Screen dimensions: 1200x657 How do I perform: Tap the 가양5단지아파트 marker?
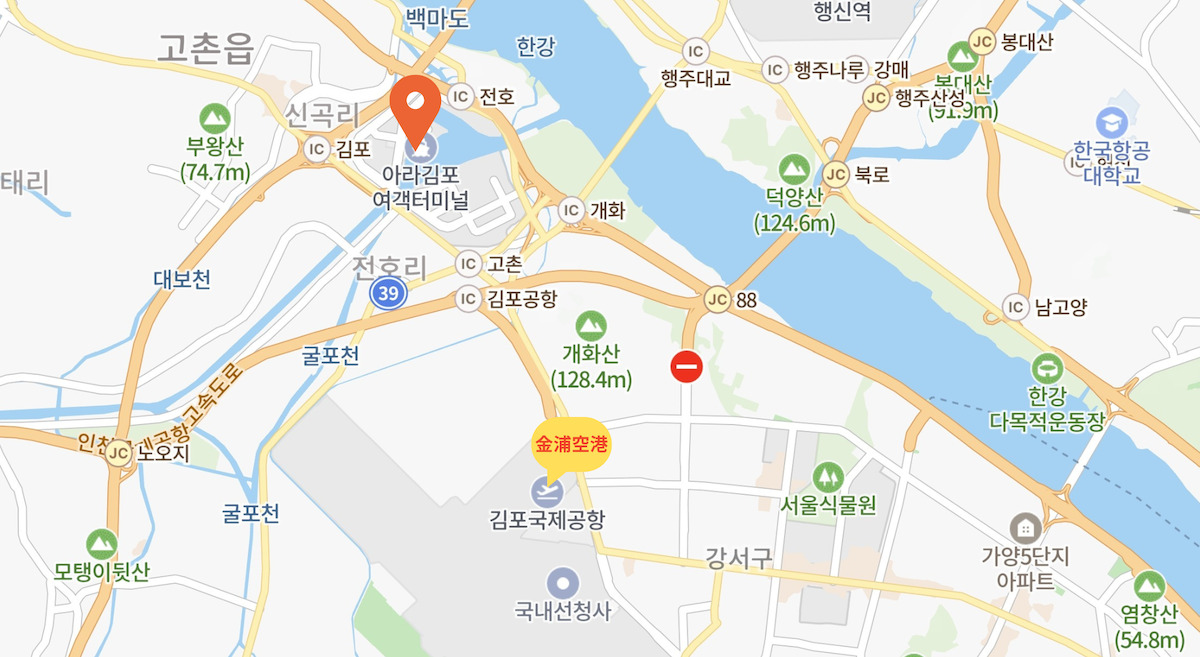point(1024,526)
